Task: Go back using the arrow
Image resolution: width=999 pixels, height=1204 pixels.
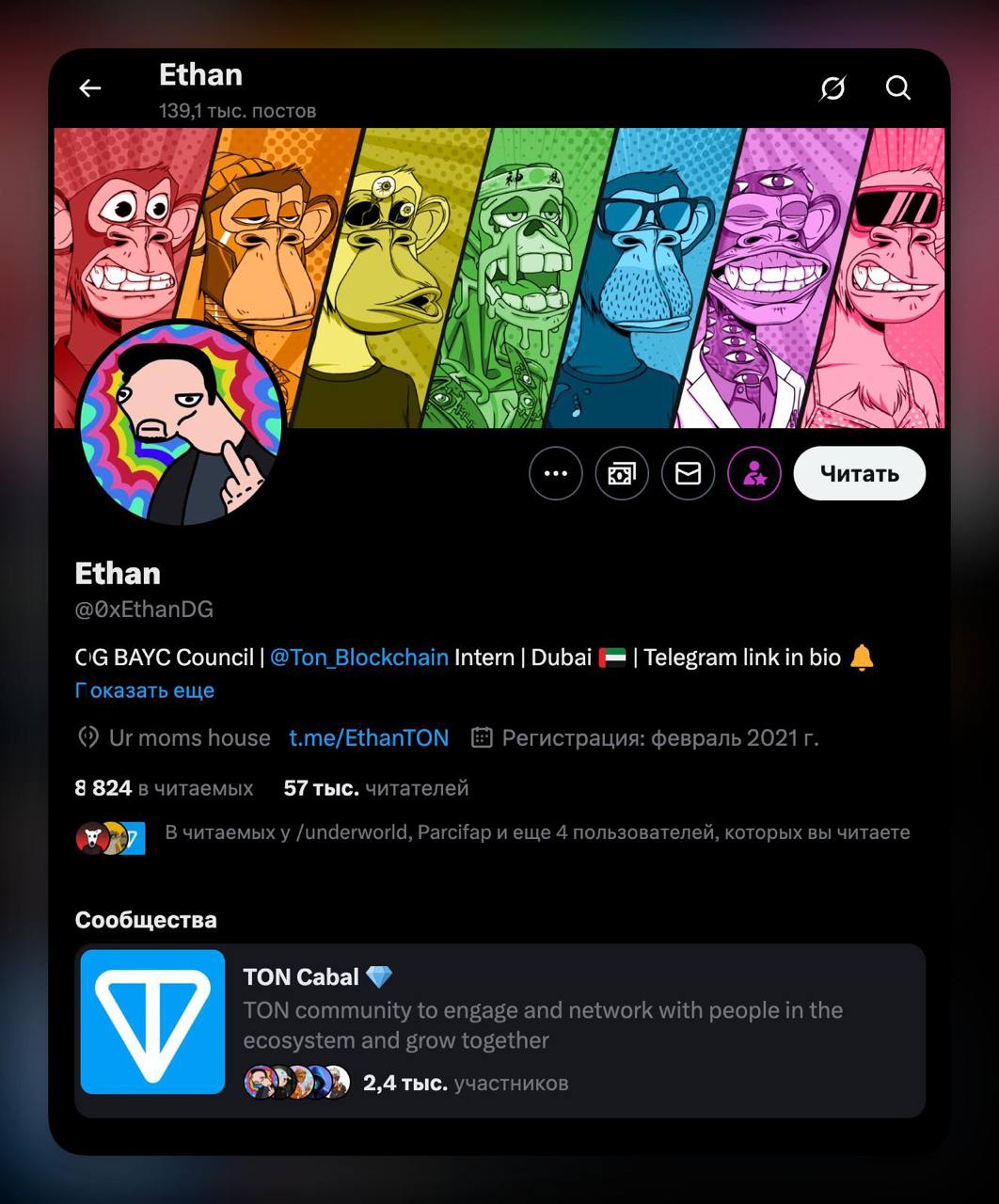Action: 90,88
